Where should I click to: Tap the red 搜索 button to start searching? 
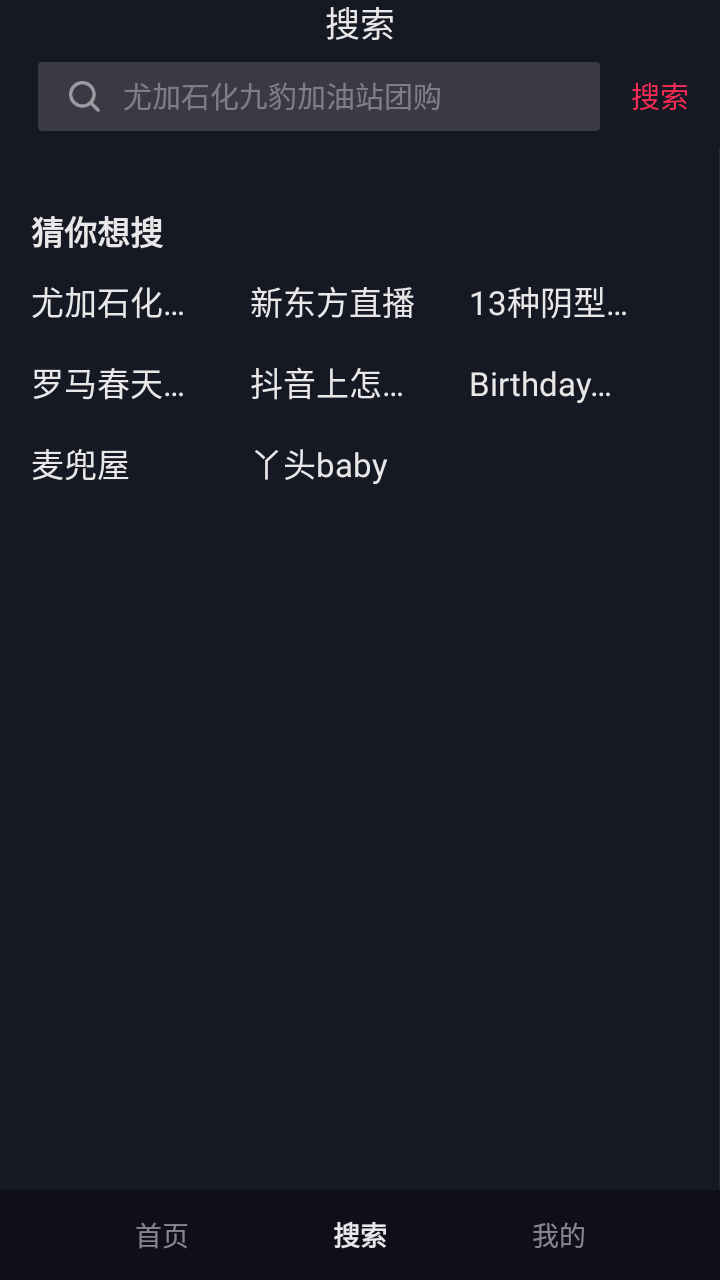pyautogui.click(x=659, y=96)
